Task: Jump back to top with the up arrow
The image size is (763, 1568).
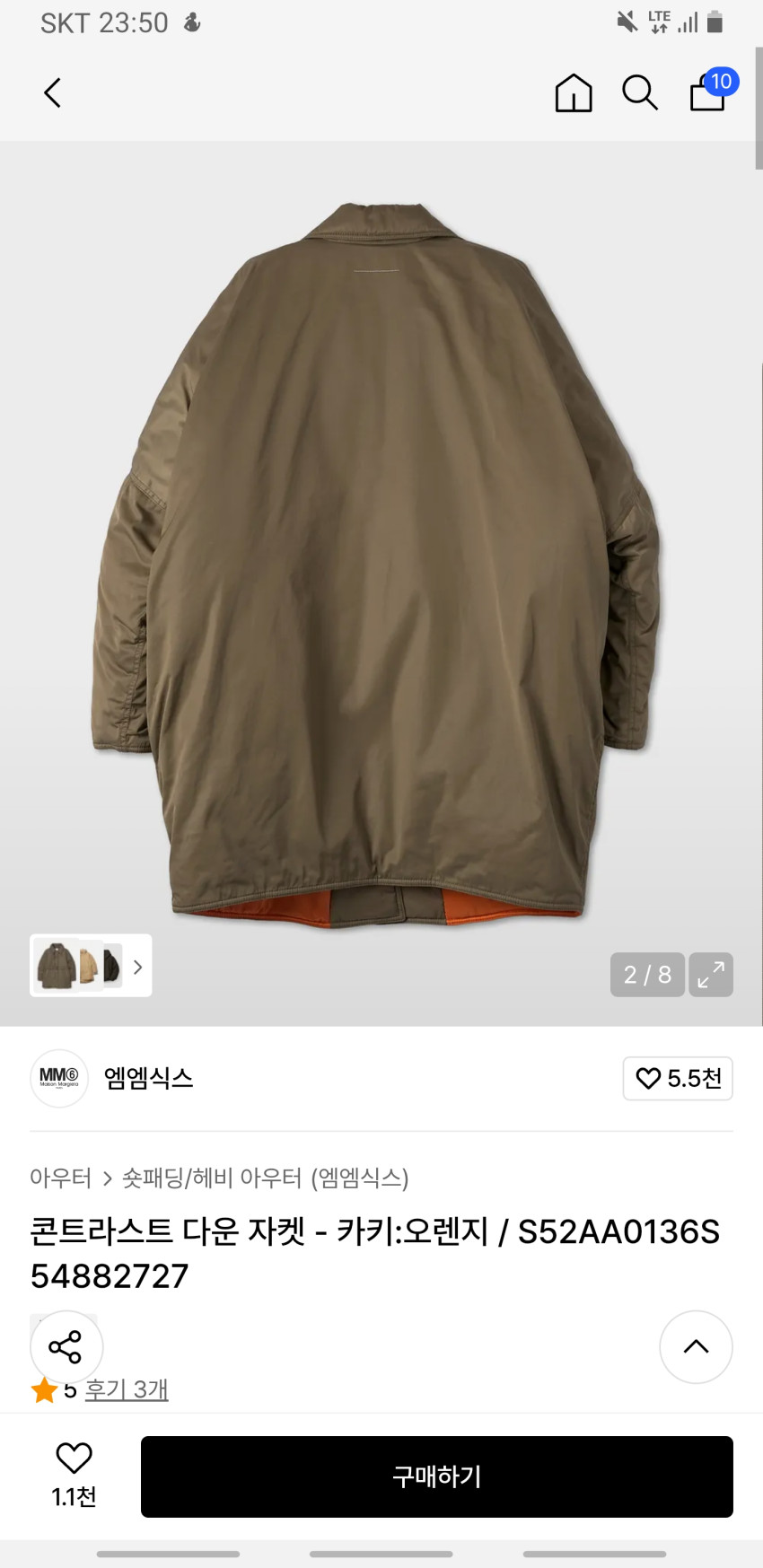Action: [x=696, y=1346]
